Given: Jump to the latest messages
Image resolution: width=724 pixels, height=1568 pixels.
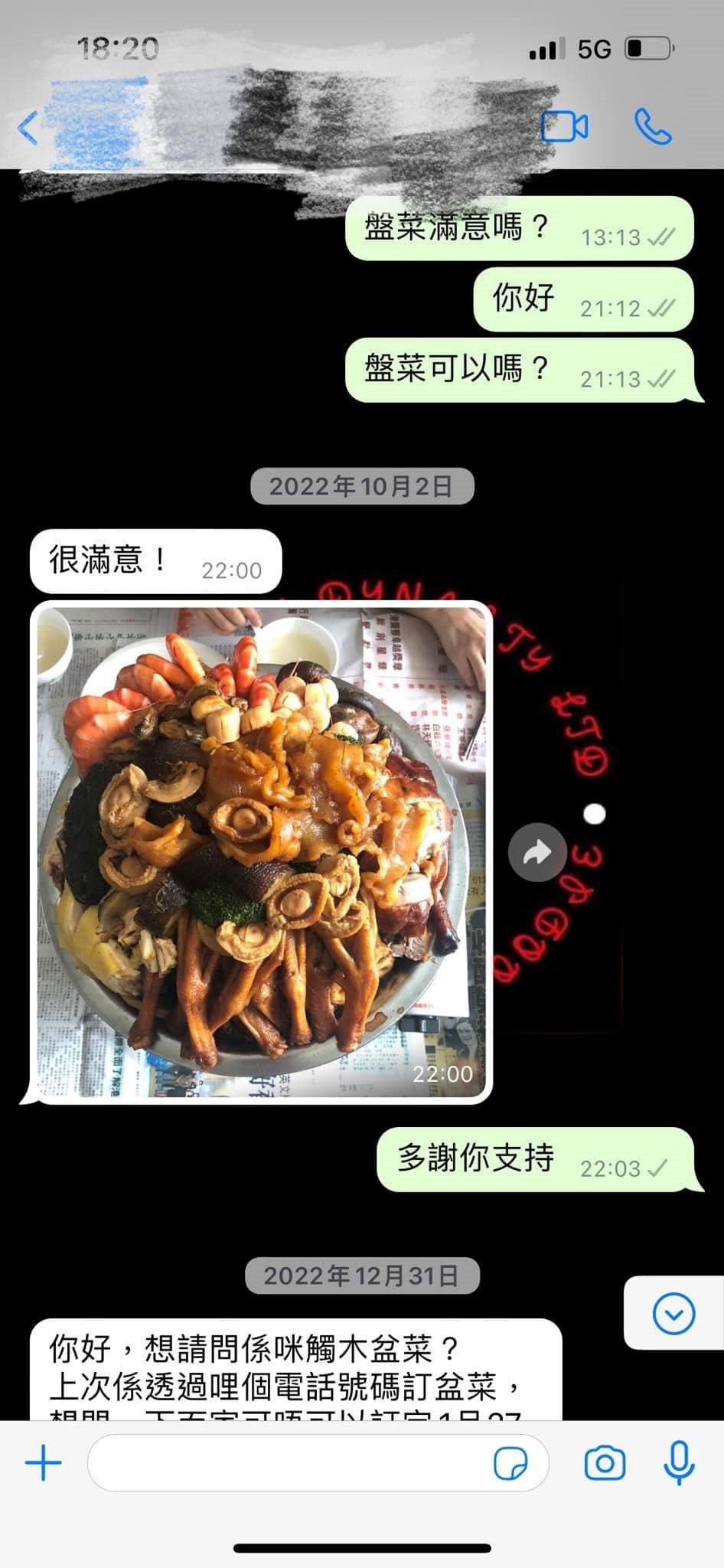Looking at the screenshot, I should click(674, 1313).
